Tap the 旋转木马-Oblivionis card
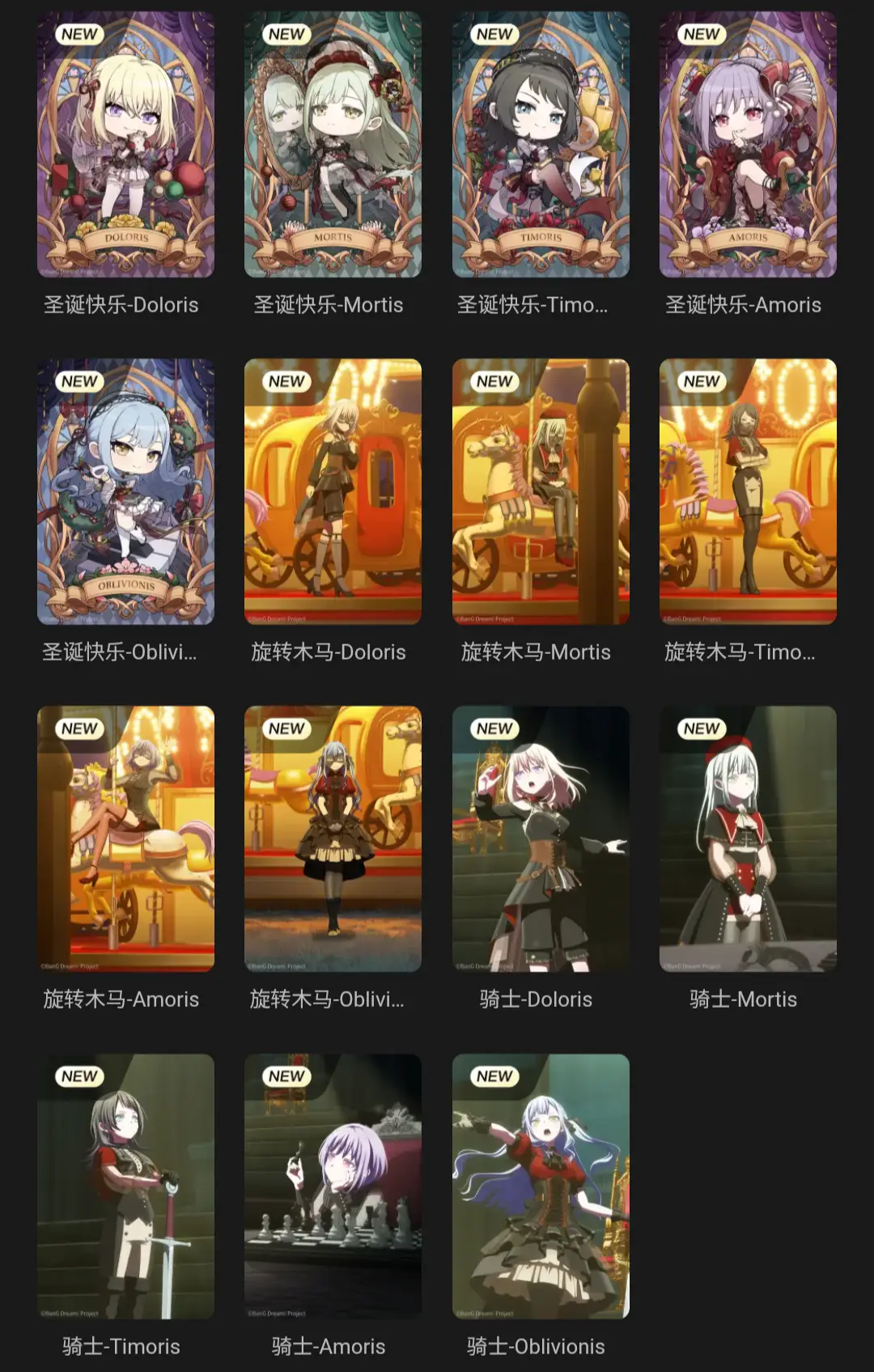874x1372 pixels. pyautogui.click(x=333, y=839)
